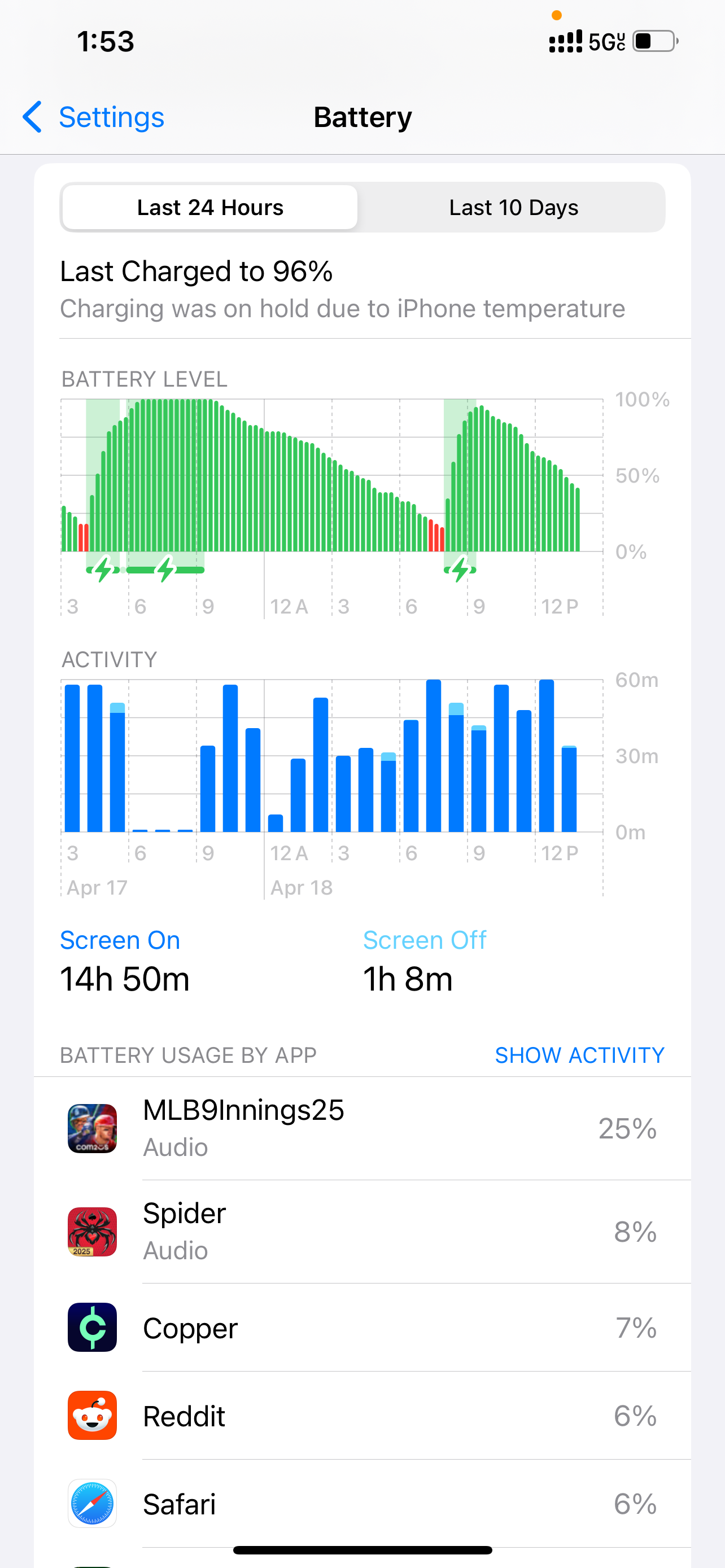
Task: Open MLB9Innings25 battery usage row
Action: click(362, 1128)
